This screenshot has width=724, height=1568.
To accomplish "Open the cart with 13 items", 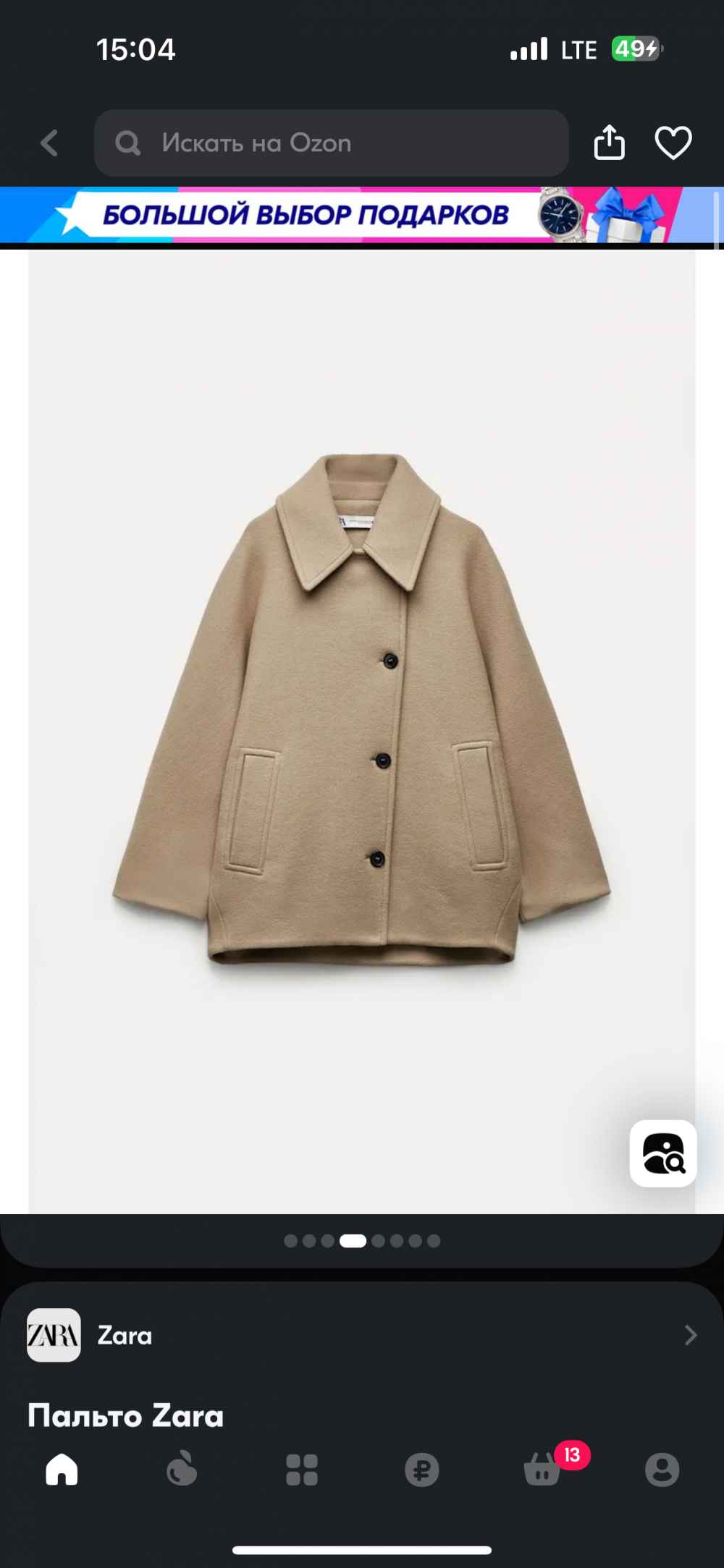I will click(543, 1467).
